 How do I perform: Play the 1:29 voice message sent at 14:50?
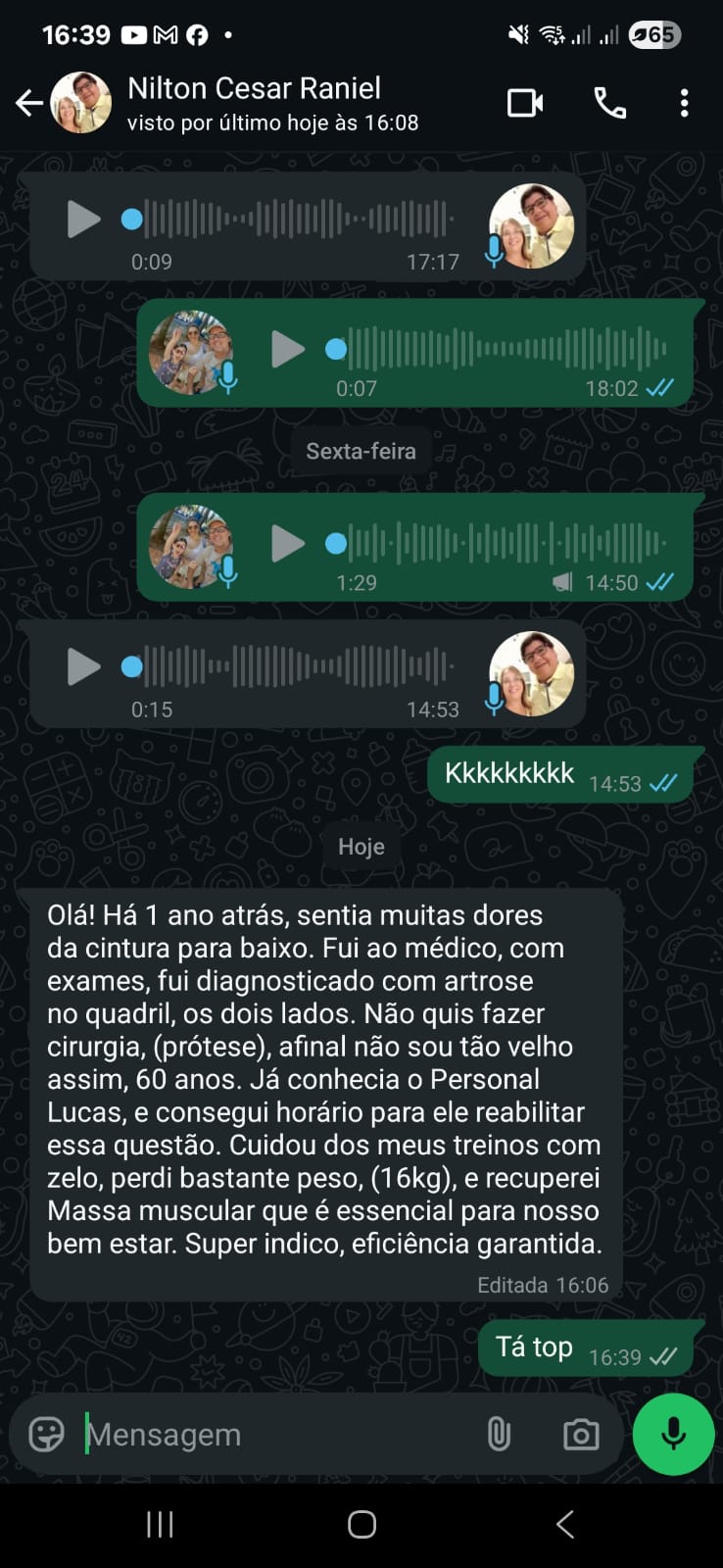287,543
